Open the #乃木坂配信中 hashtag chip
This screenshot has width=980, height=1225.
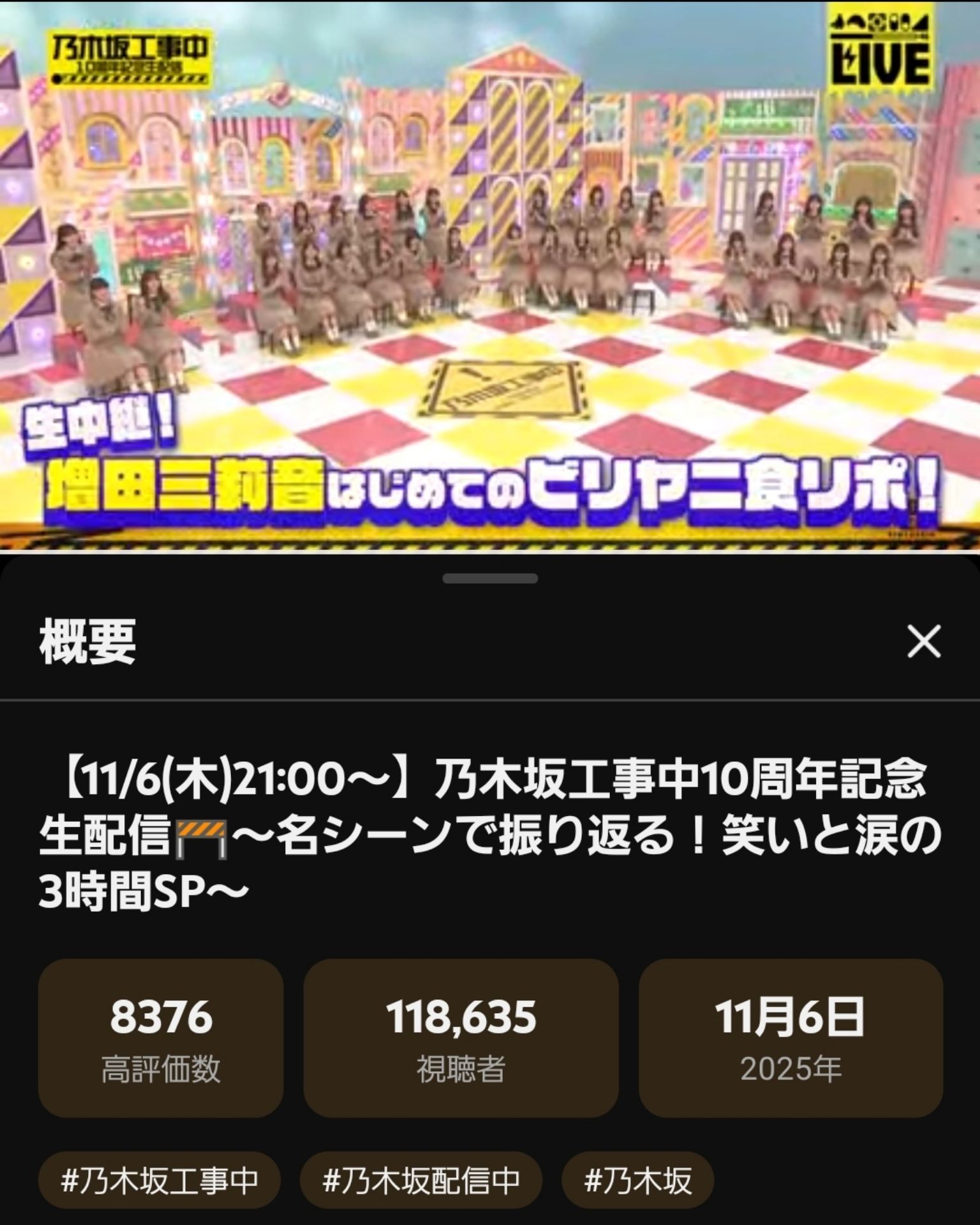pyautogui.click(x=421, y=1181)
